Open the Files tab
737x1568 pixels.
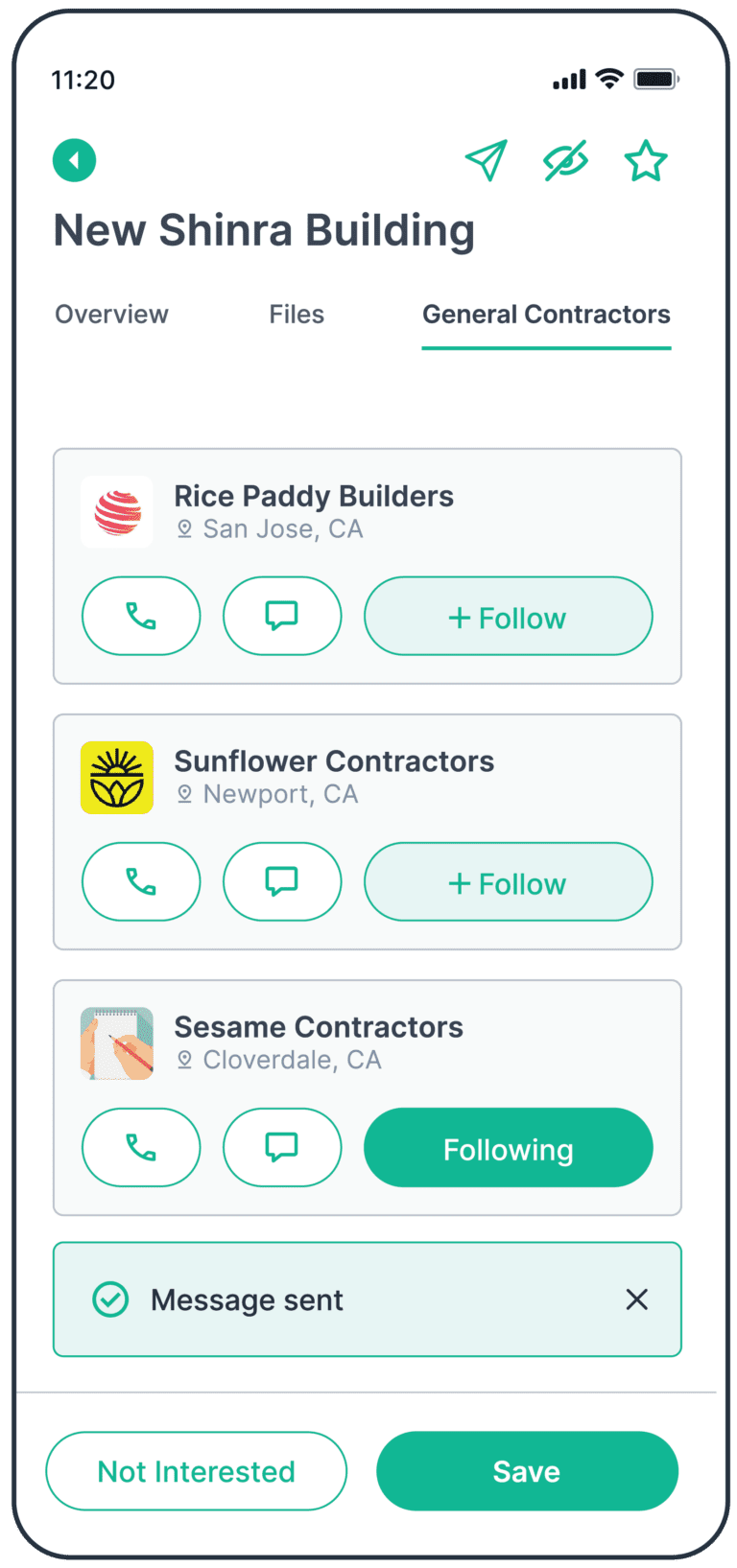(296, 314)
